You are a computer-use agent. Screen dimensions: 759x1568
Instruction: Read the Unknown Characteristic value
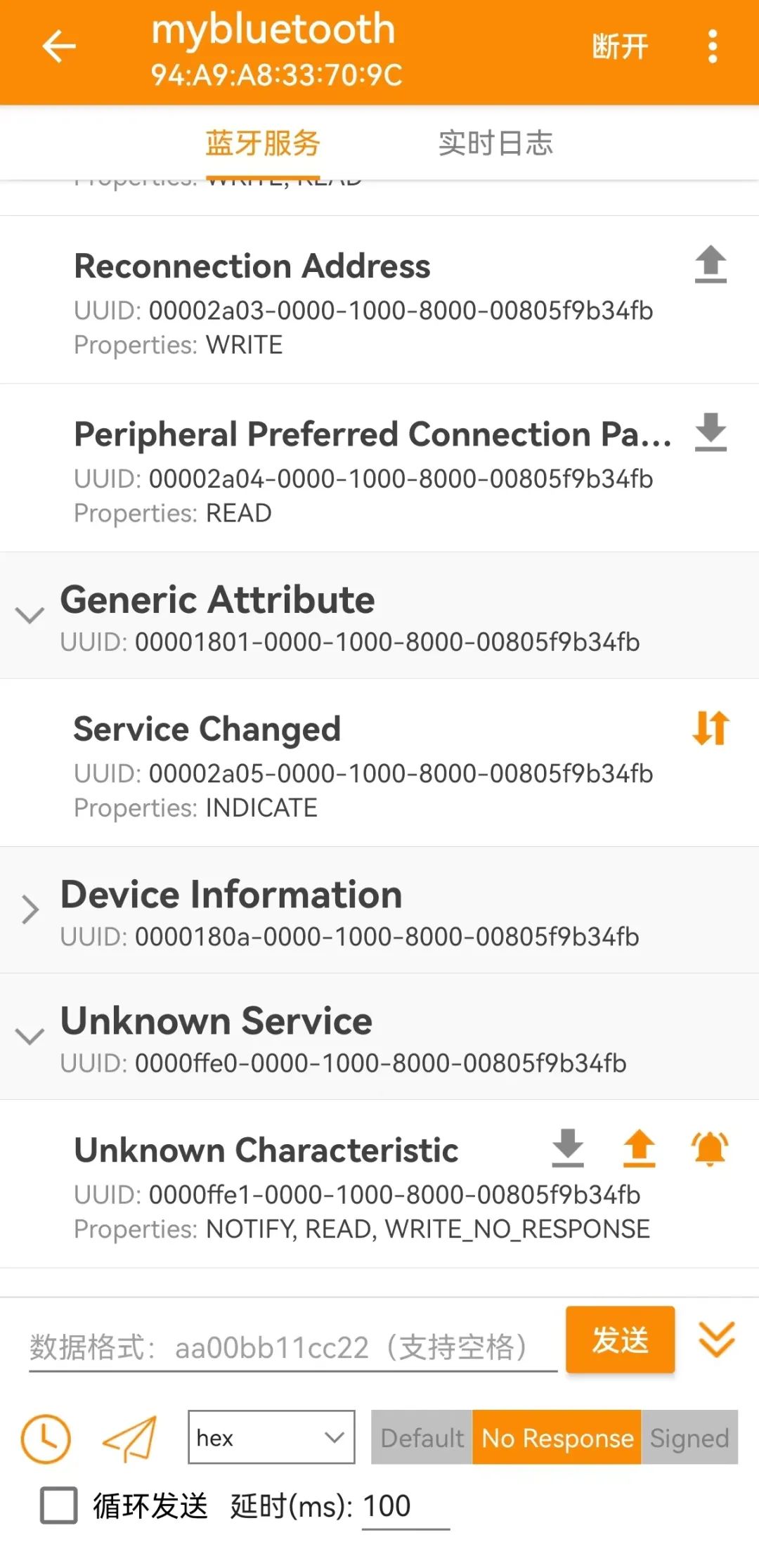click(568, 1148)
